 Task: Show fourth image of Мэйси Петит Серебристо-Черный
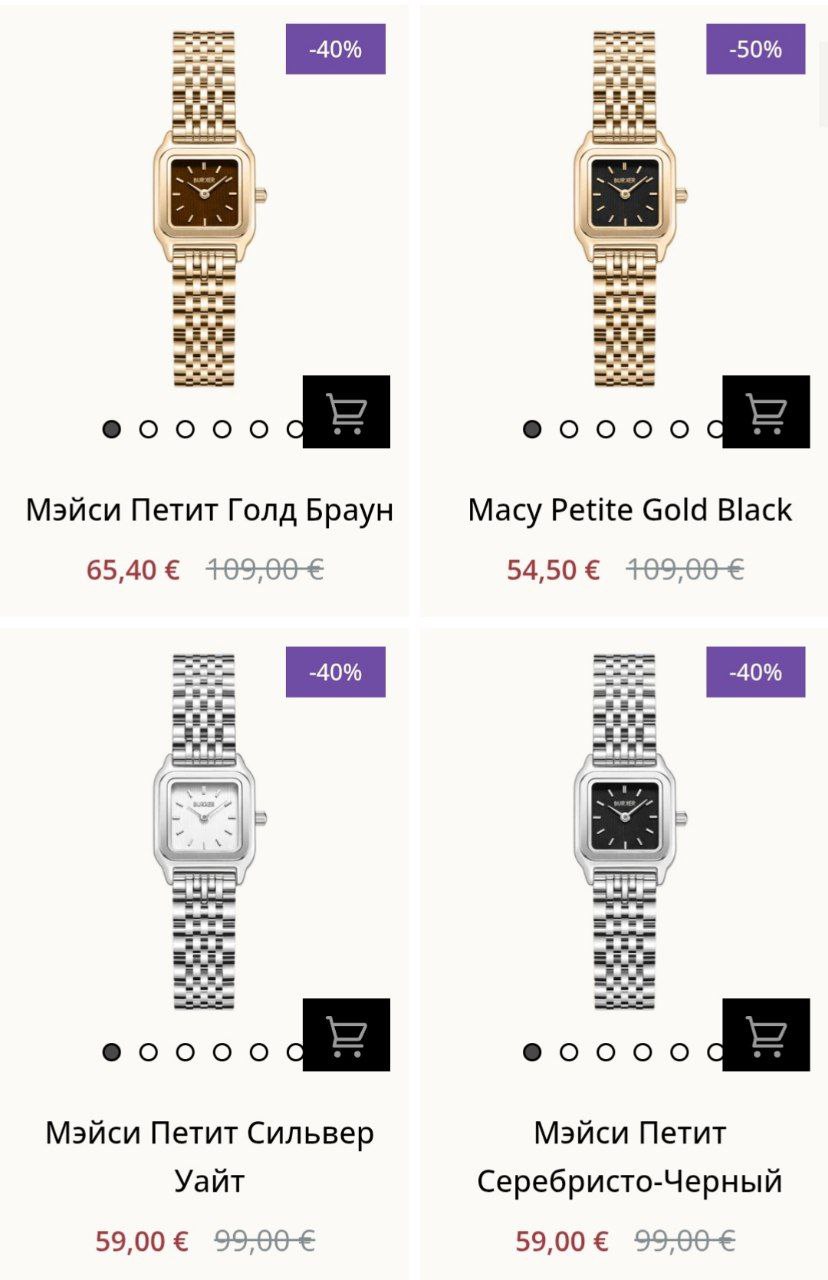(643, 1052)
